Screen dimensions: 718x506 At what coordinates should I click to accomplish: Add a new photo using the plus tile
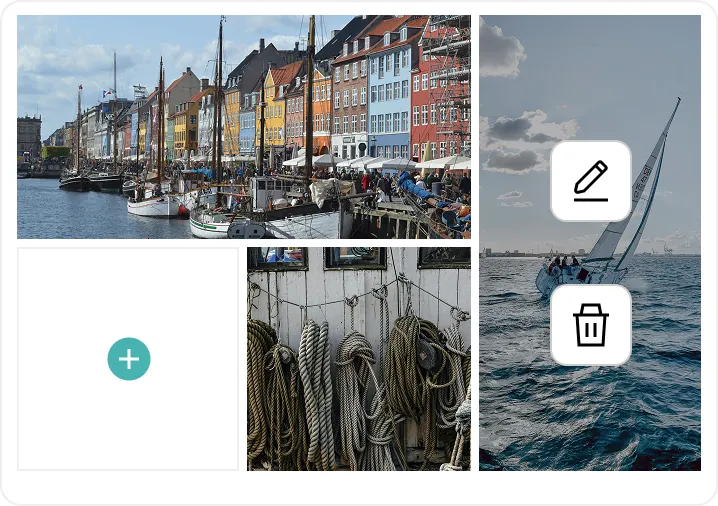(x=129, y=359)
